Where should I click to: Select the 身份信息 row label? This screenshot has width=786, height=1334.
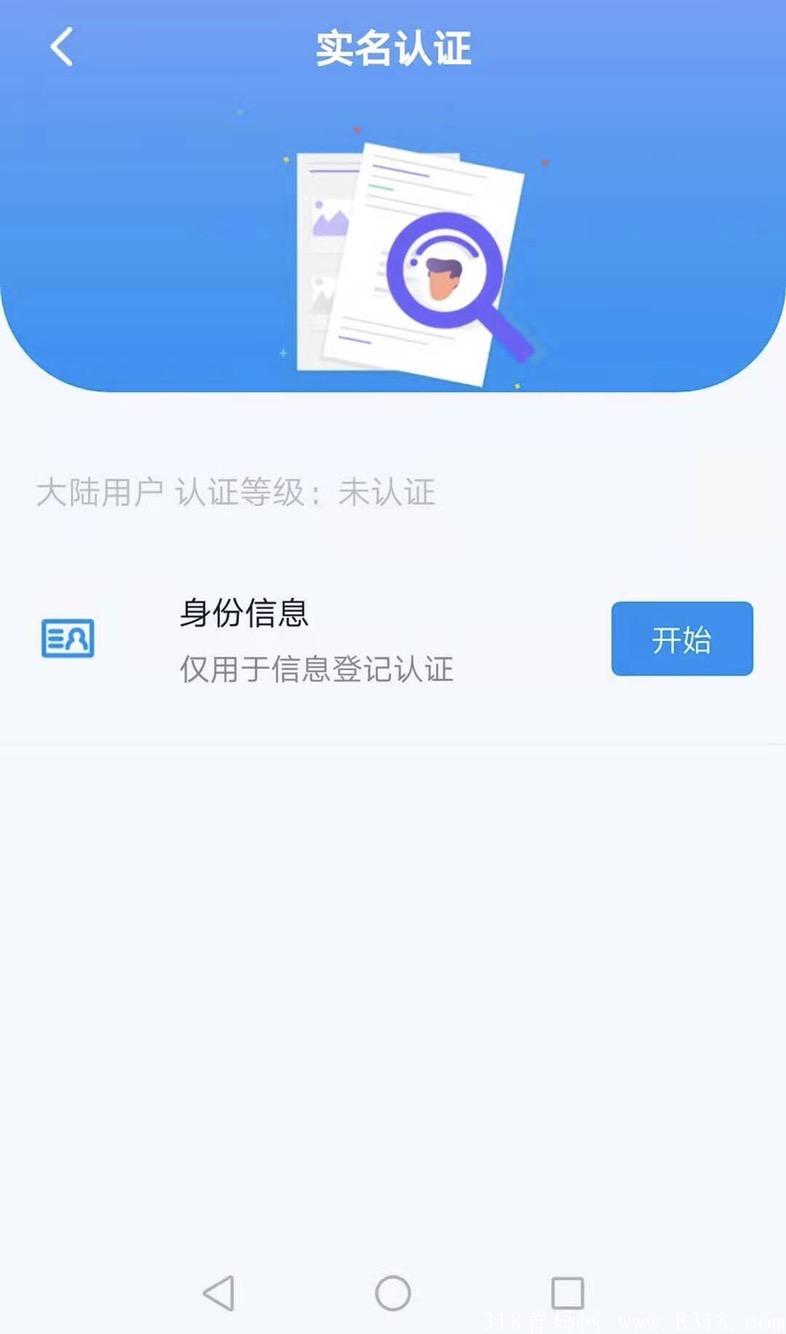242,614
